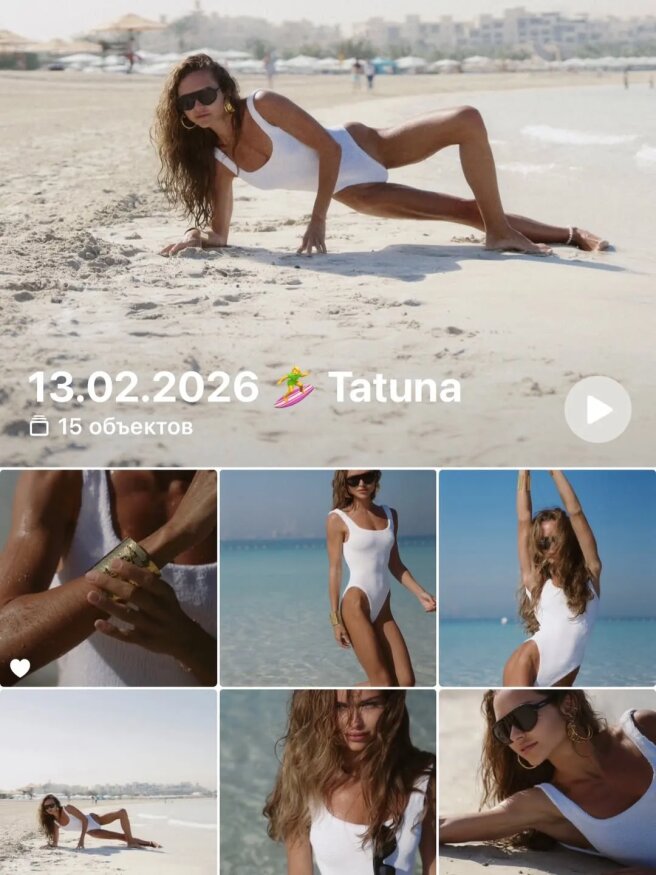Screen dimensions: 656x875
Task: Open the small beach pose photo
Action: point(108,781)
